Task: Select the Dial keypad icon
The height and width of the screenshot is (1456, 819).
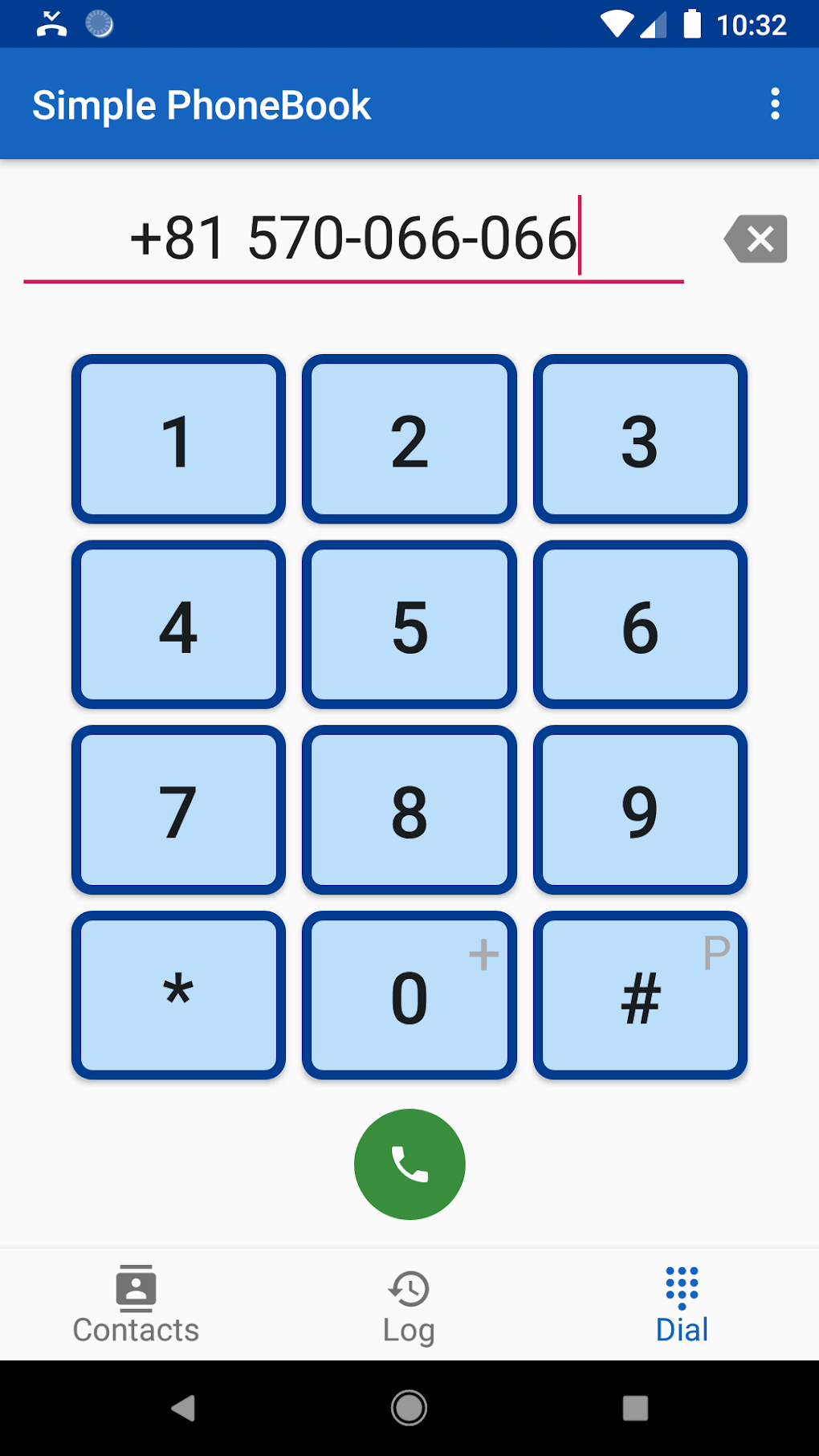Action: [x=681, y=1286]
